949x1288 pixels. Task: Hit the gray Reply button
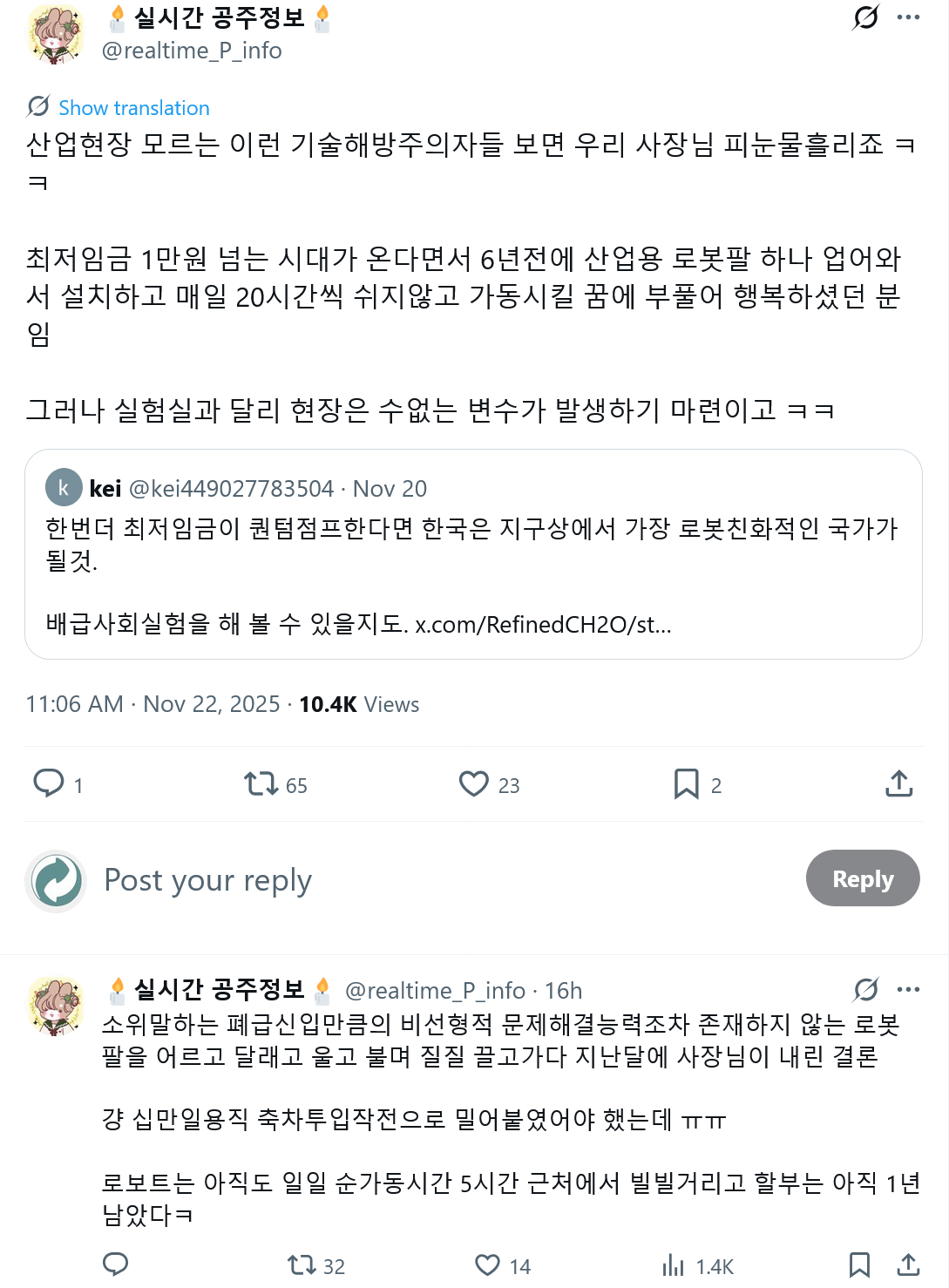(862, 878)
